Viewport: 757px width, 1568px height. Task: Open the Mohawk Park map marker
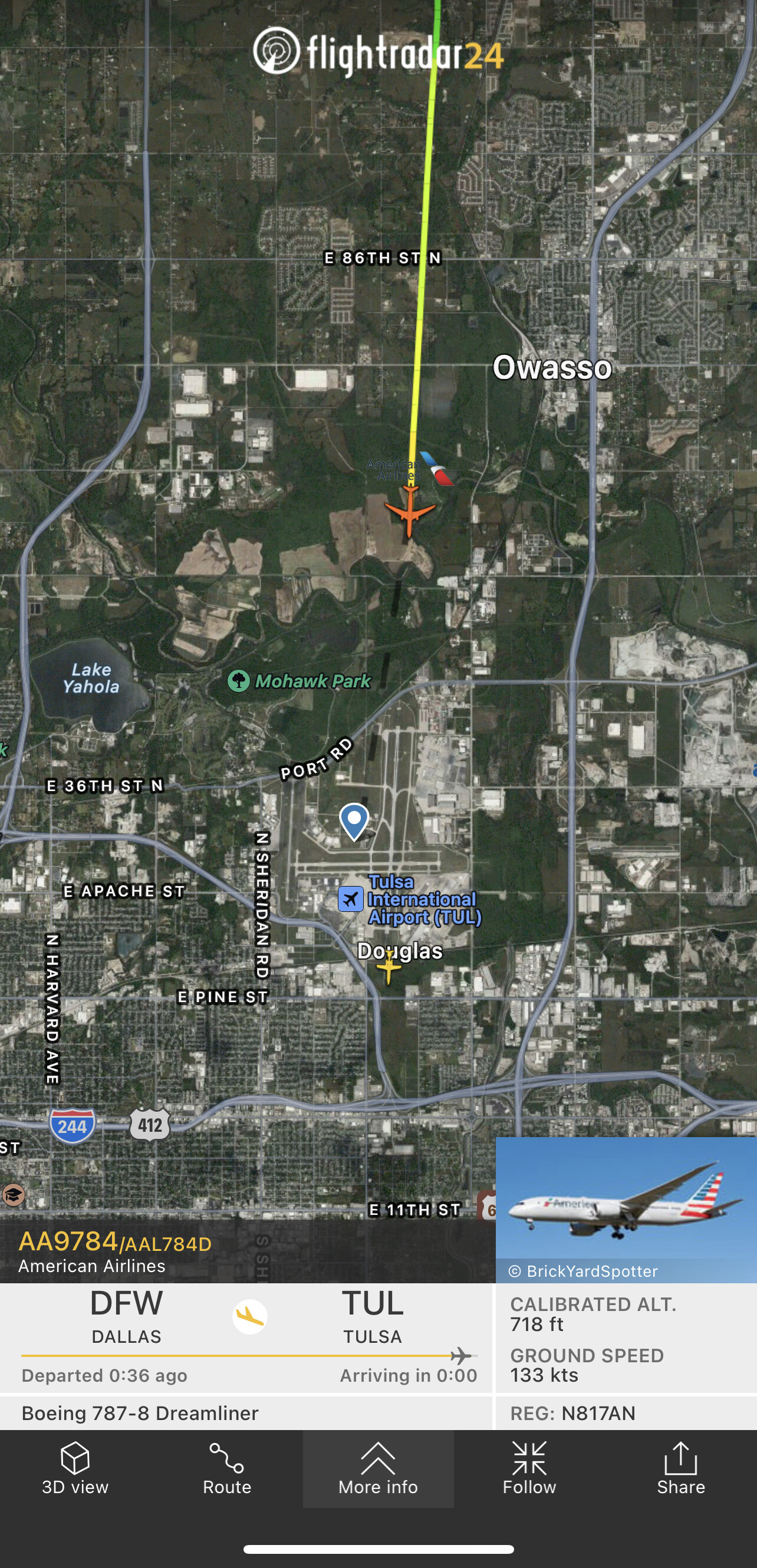pos(239,680)
